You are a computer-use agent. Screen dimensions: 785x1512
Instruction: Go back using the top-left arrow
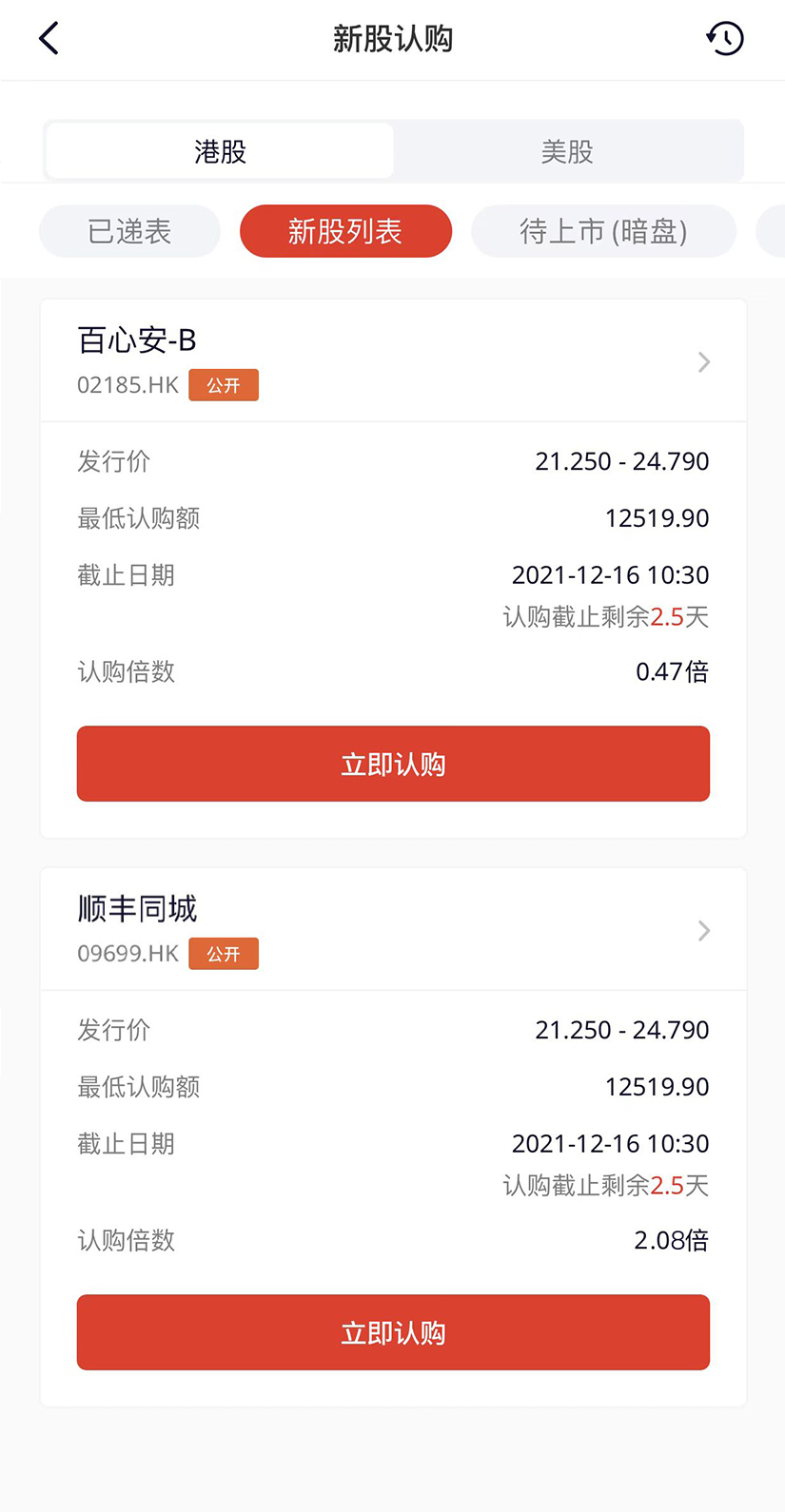coord(49,39)
